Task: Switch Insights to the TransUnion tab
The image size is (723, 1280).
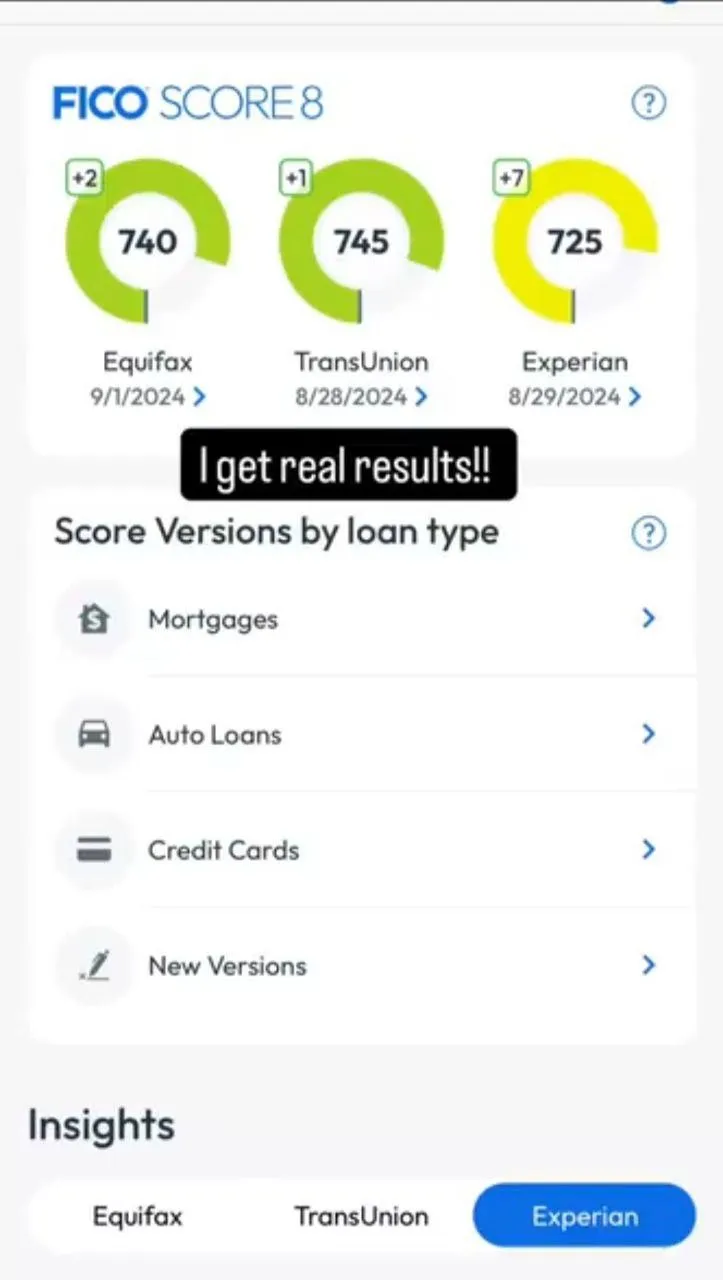Action: tap(361, 1216)
